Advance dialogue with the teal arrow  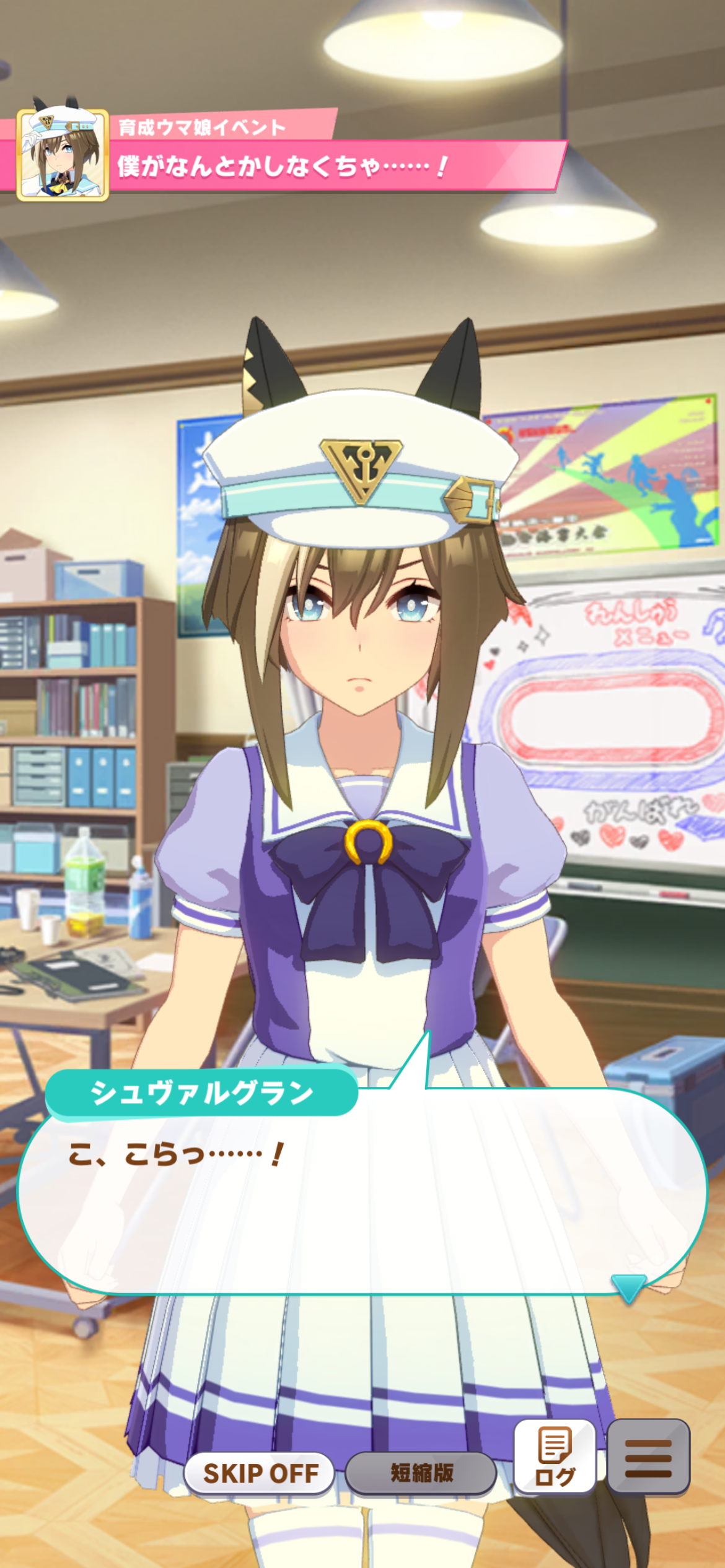pyautogui.click(x=629, y=1289)
